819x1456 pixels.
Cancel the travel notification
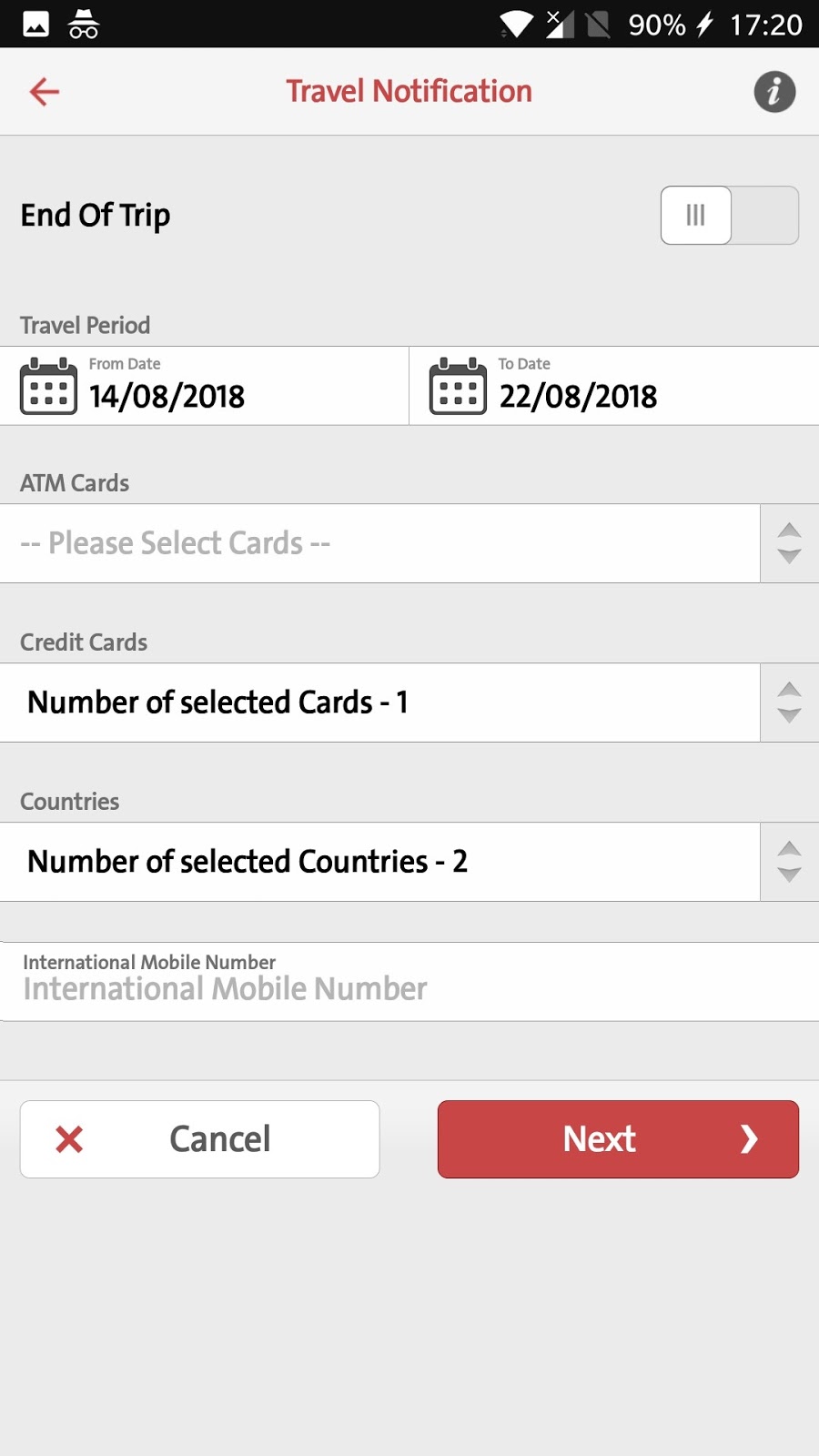pos(200,1139)
